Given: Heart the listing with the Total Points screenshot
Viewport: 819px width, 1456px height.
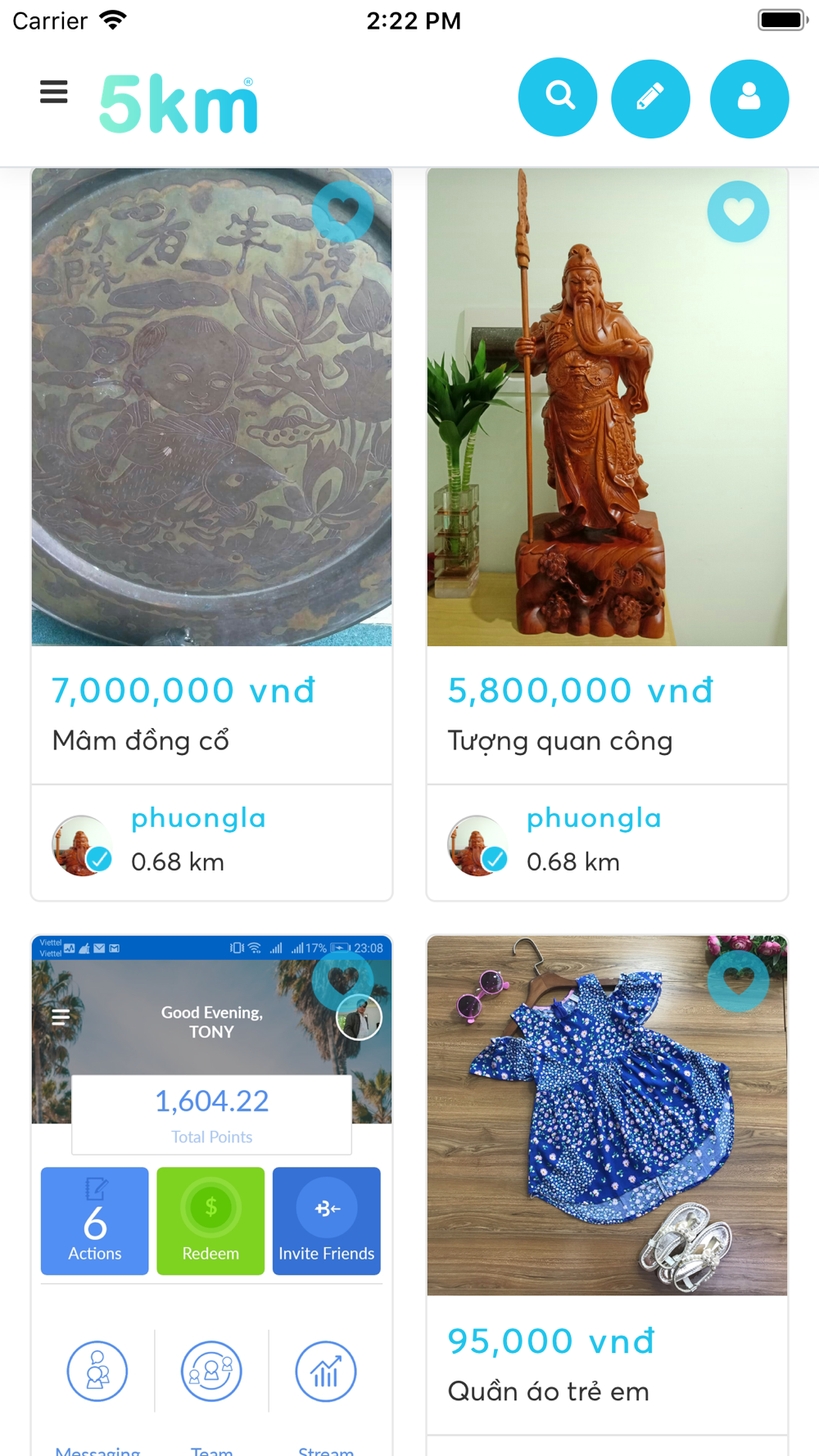Looking at the screenshot, I should click(x=343, y=980).
